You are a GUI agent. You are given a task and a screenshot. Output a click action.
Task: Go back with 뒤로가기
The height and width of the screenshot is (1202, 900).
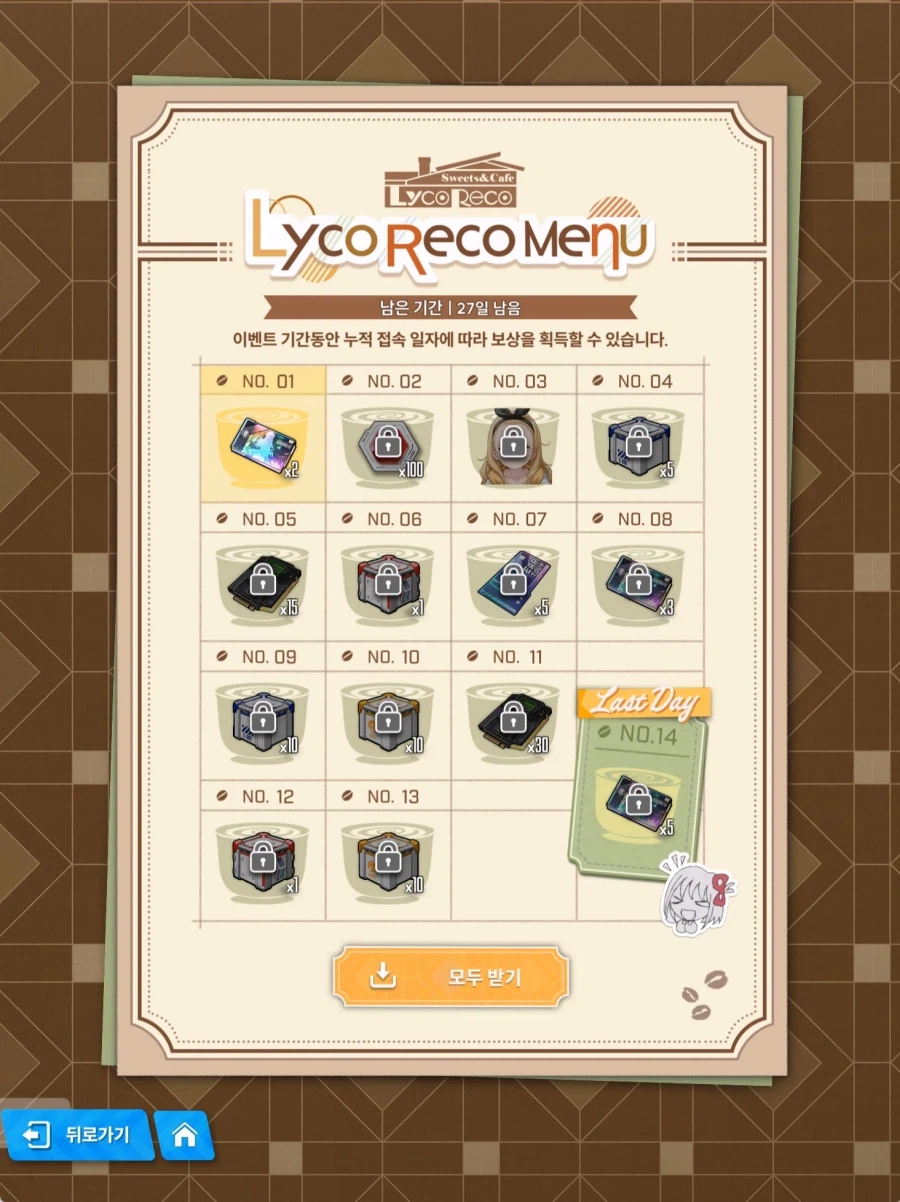coord(78,1135)
